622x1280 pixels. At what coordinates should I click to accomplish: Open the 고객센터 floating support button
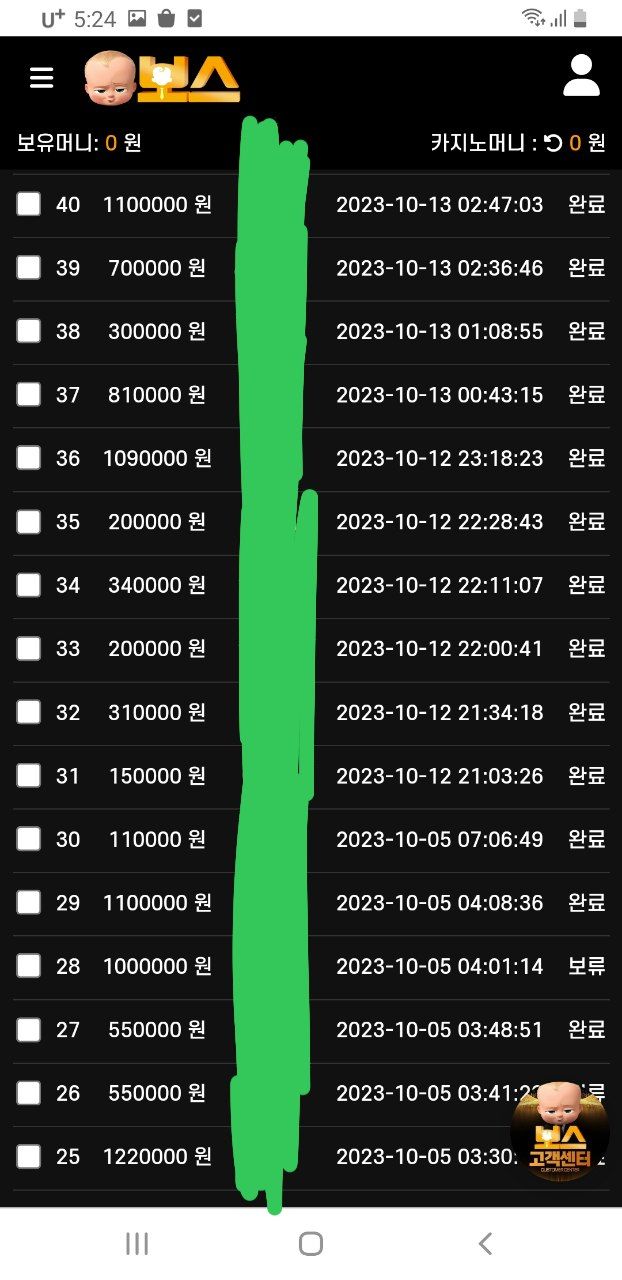(x=560, y=1130)
